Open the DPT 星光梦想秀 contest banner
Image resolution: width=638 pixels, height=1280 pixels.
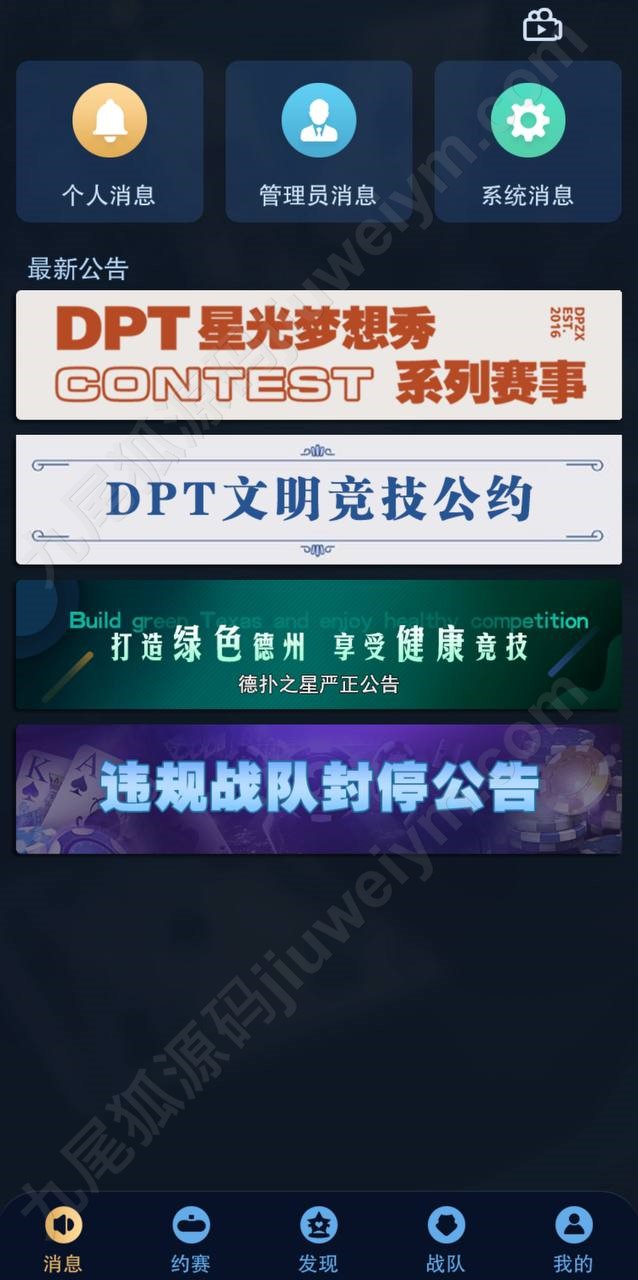319,355
